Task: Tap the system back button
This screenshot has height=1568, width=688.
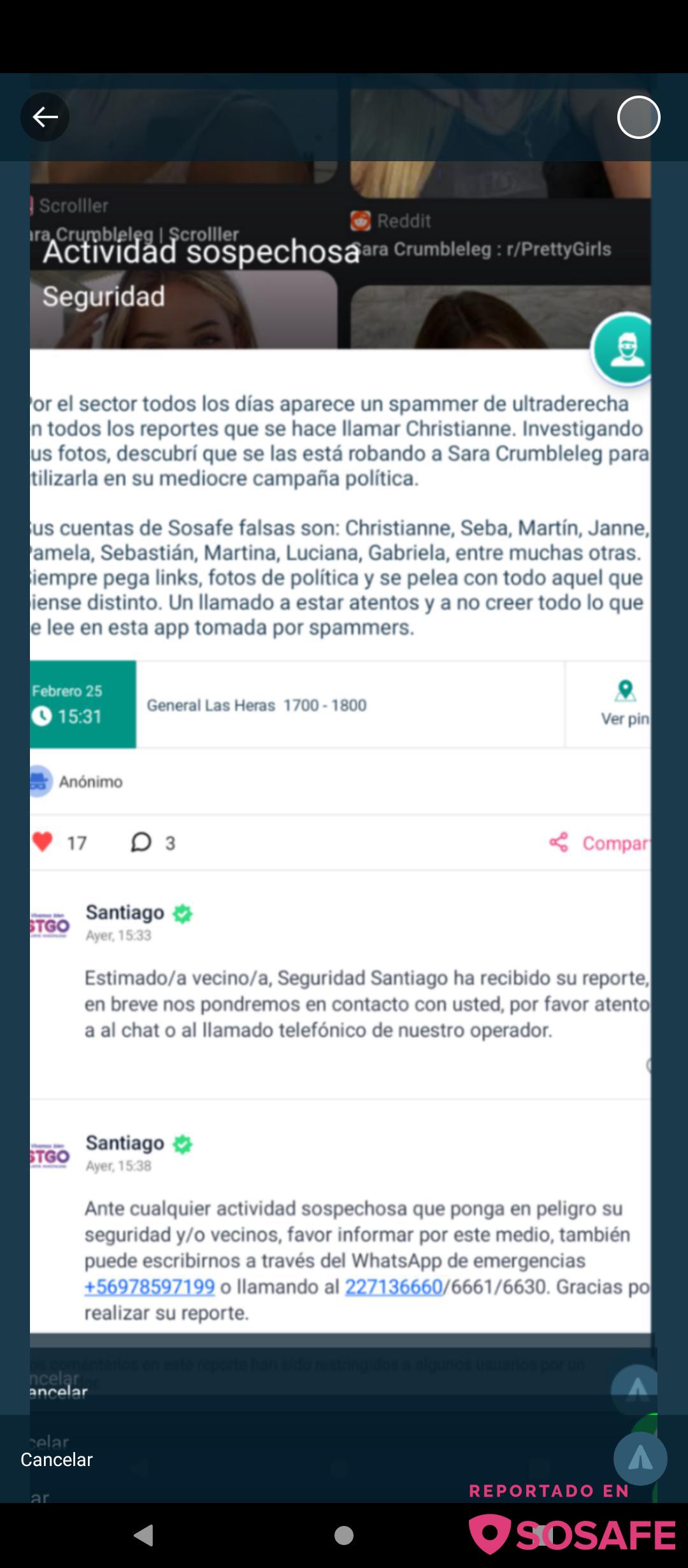Action: pyautogui.click(x=144, y=1535)
